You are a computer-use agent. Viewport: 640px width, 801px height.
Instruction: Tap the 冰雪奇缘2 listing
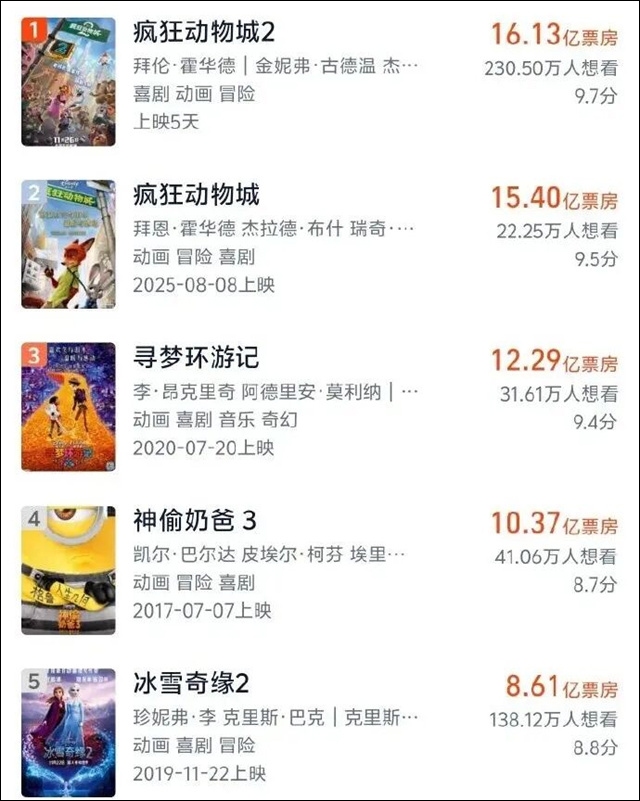[191, 683]
